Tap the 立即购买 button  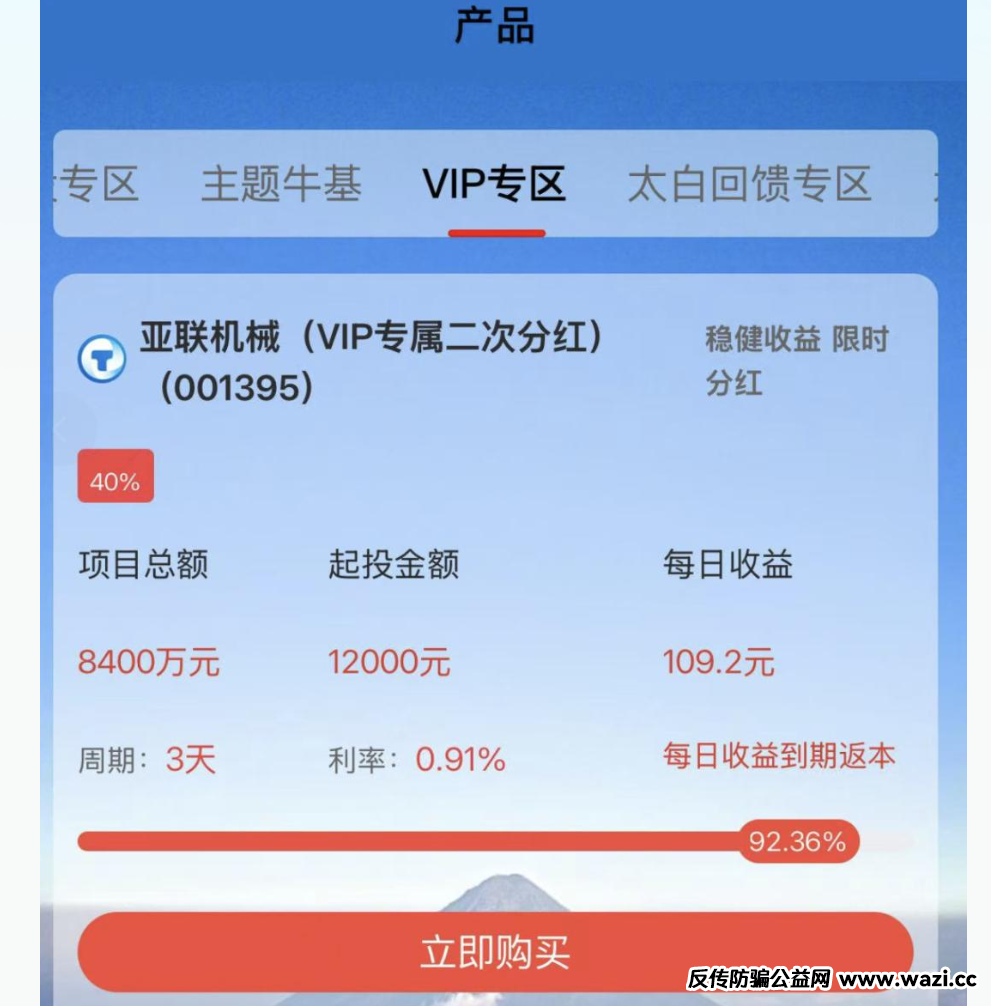click(x=495, y=951)
